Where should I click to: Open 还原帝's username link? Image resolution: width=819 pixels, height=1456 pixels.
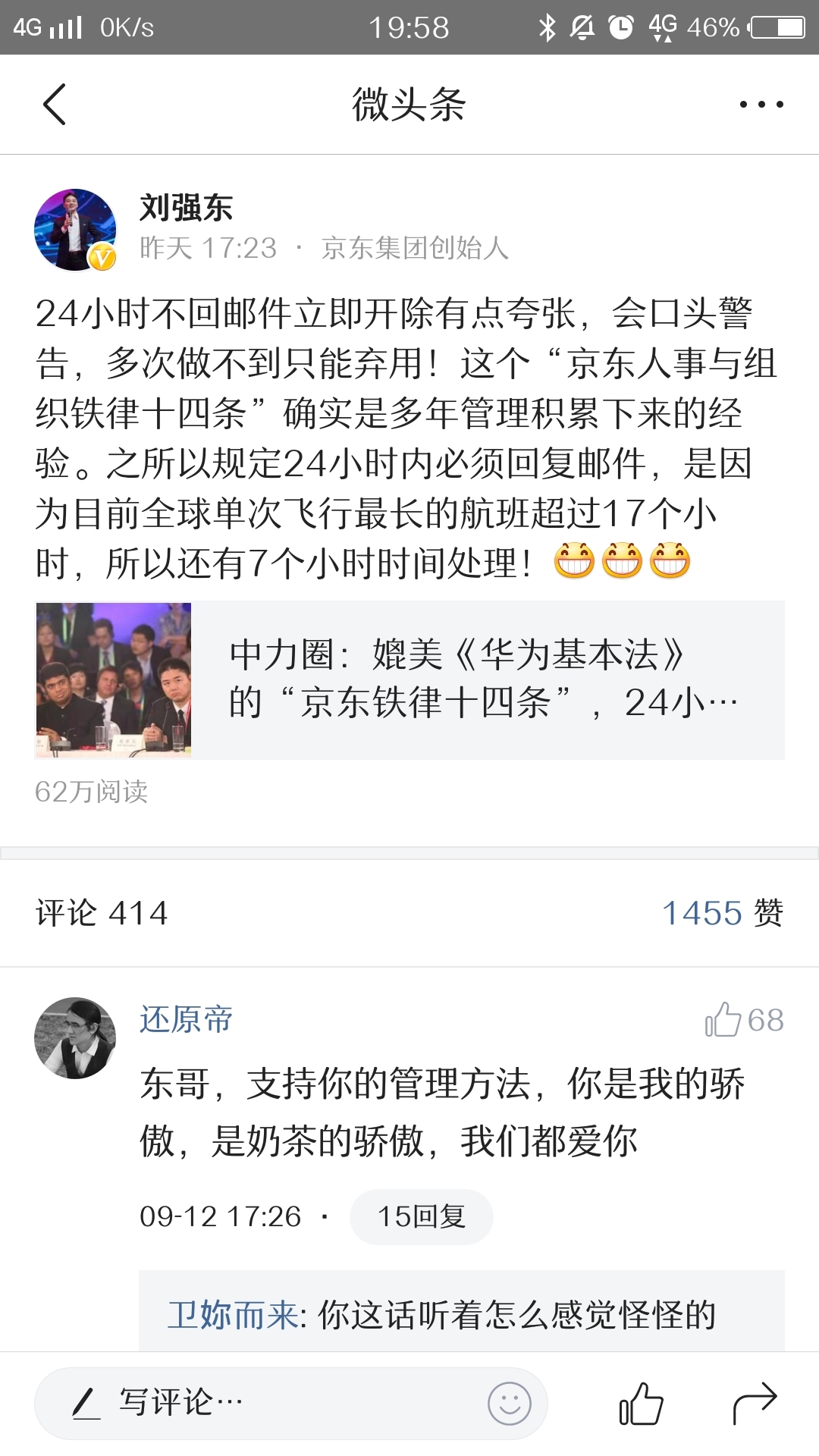click(x=186, y=1019)
